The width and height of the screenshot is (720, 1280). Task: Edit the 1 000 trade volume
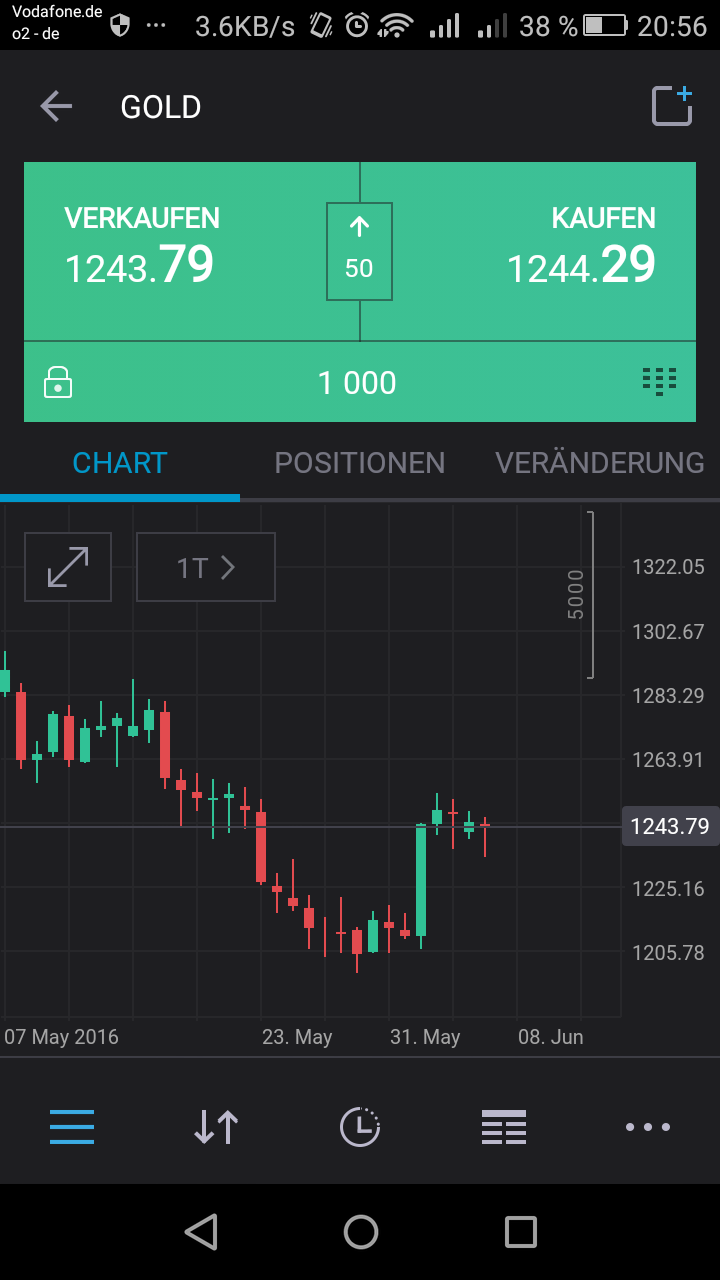pyautogui.click(x=357, y=383)
